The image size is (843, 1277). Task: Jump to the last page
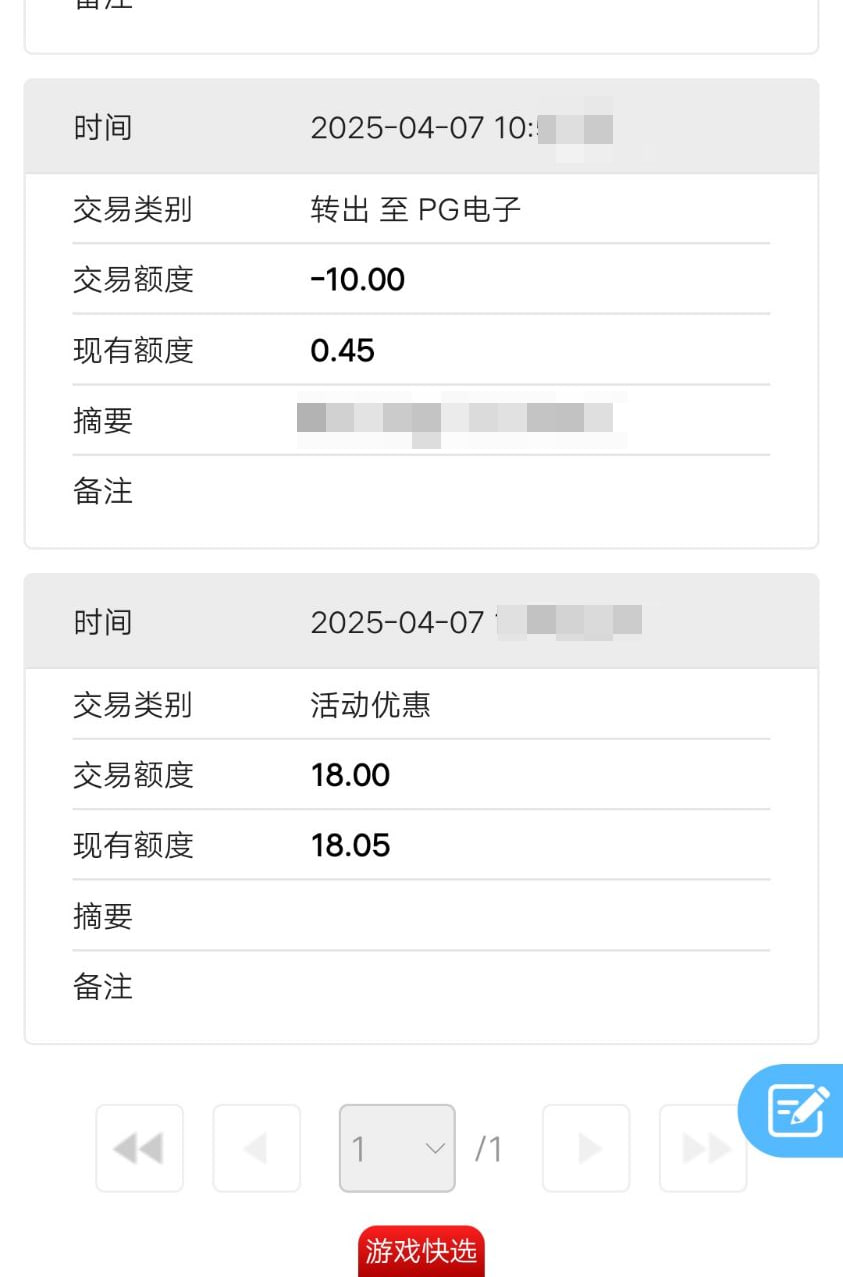point(703,1148)
